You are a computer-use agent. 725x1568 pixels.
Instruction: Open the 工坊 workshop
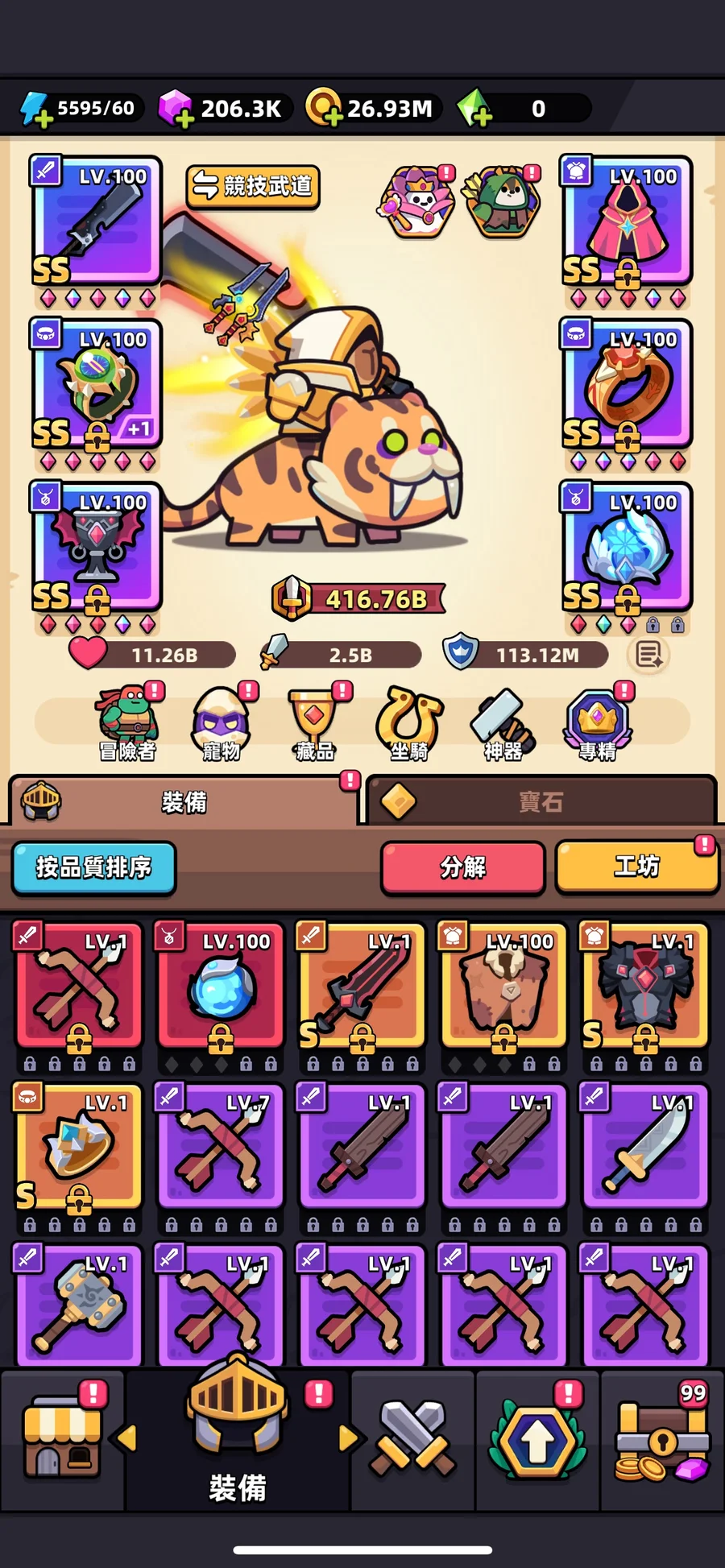click(636, 867)
